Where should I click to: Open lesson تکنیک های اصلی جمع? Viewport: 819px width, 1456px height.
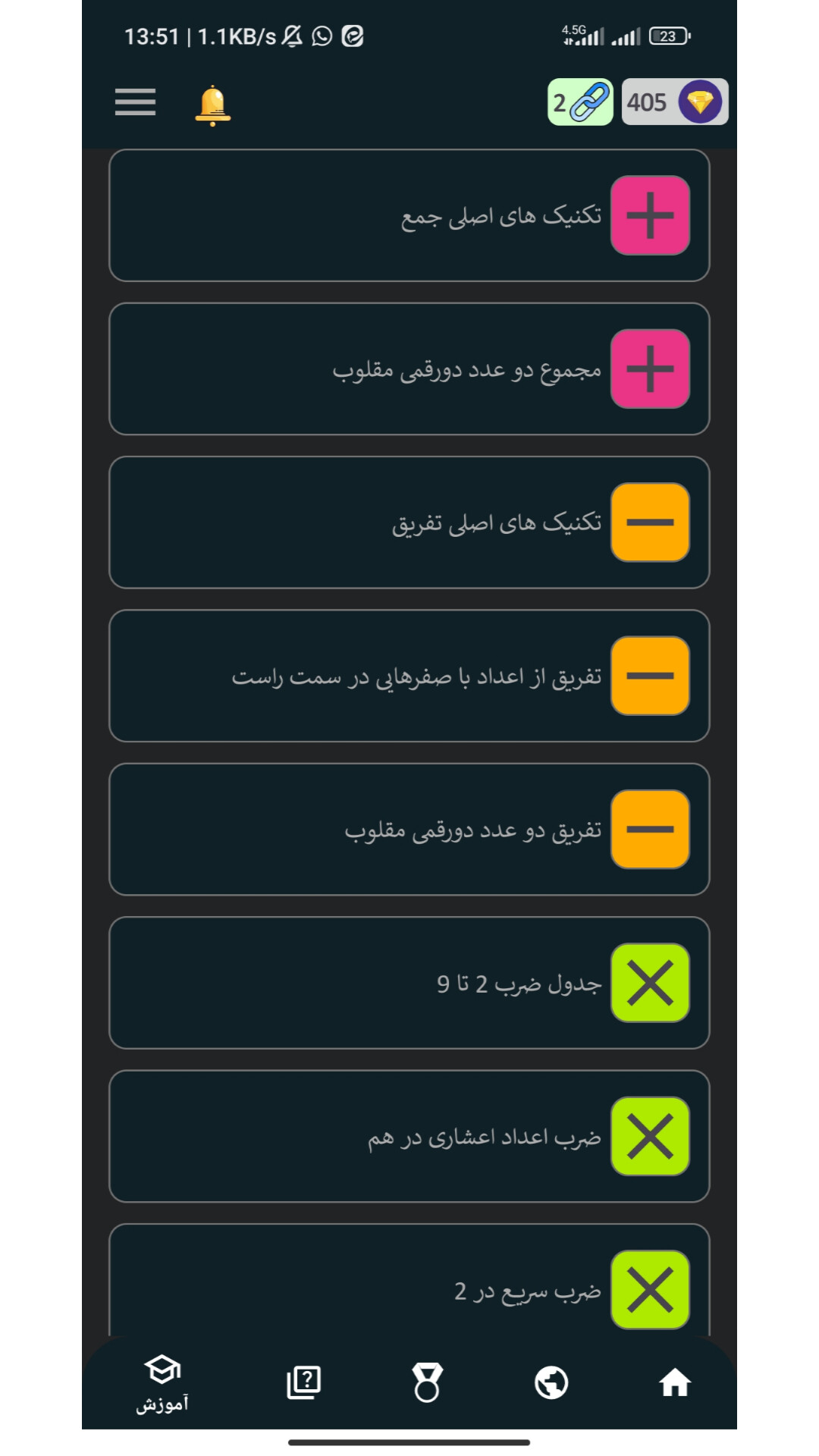pyautogui.click(x=409, y=216)
